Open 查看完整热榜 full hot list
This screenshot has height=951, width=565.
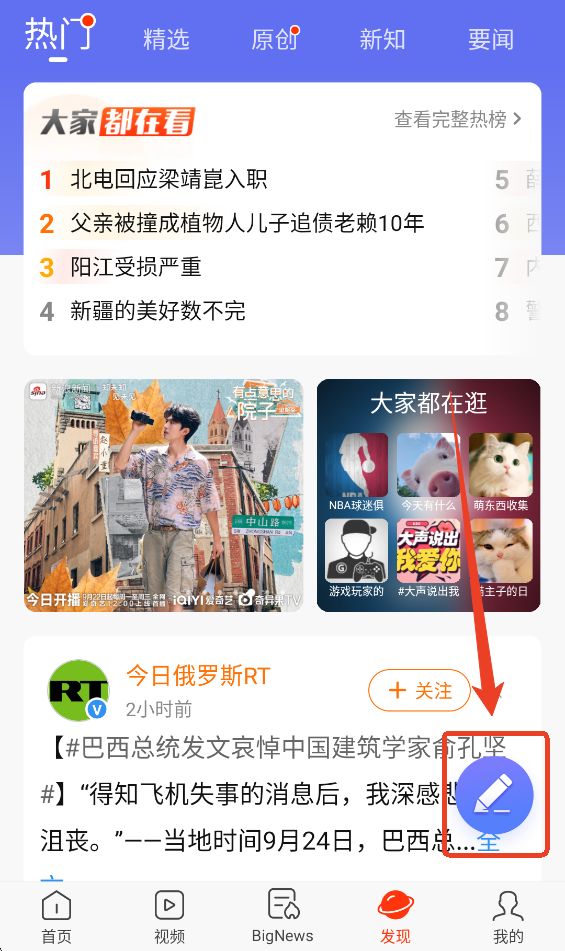[x=458, y=119]
